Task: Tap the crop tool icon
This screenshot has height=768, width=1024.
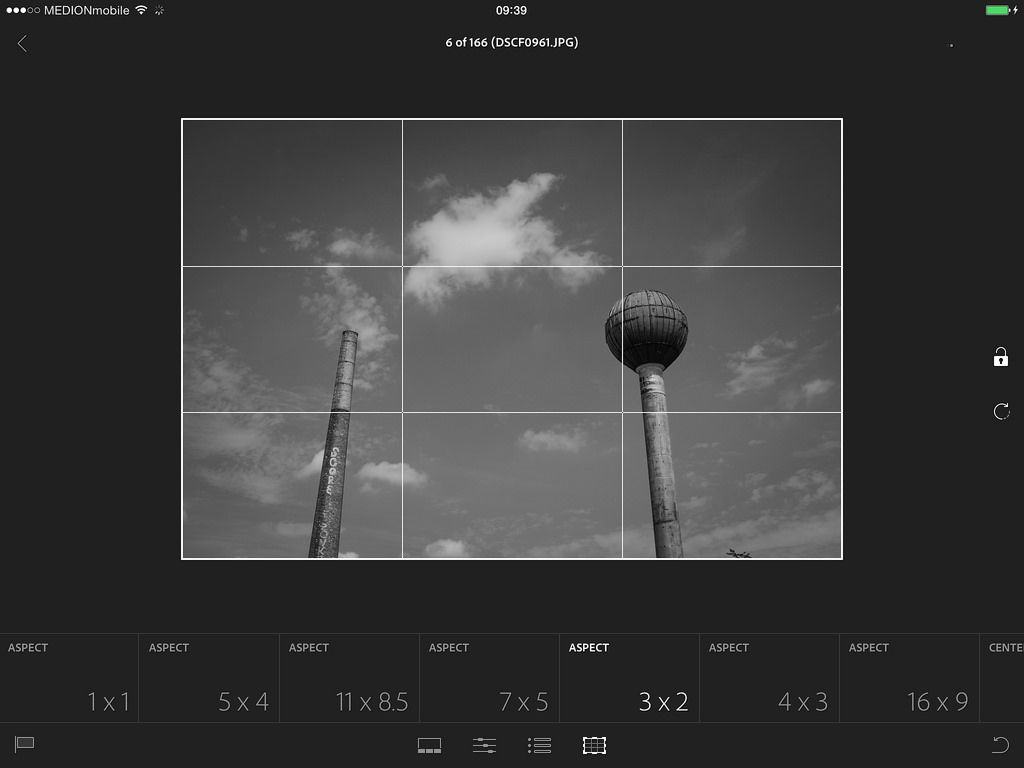Action: point(594,745)
